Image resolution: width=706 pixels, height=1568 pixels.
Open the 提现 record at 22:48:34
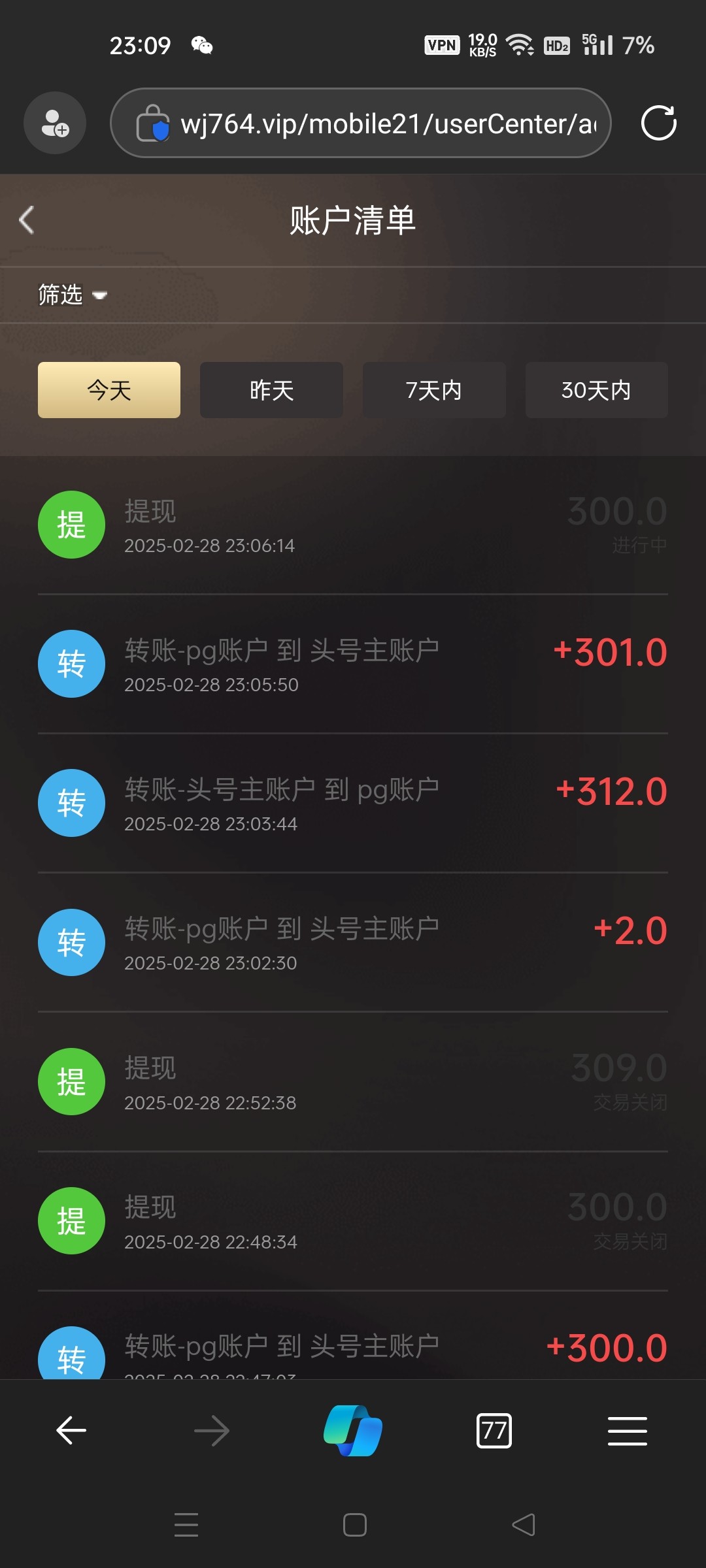(353, 1221)
